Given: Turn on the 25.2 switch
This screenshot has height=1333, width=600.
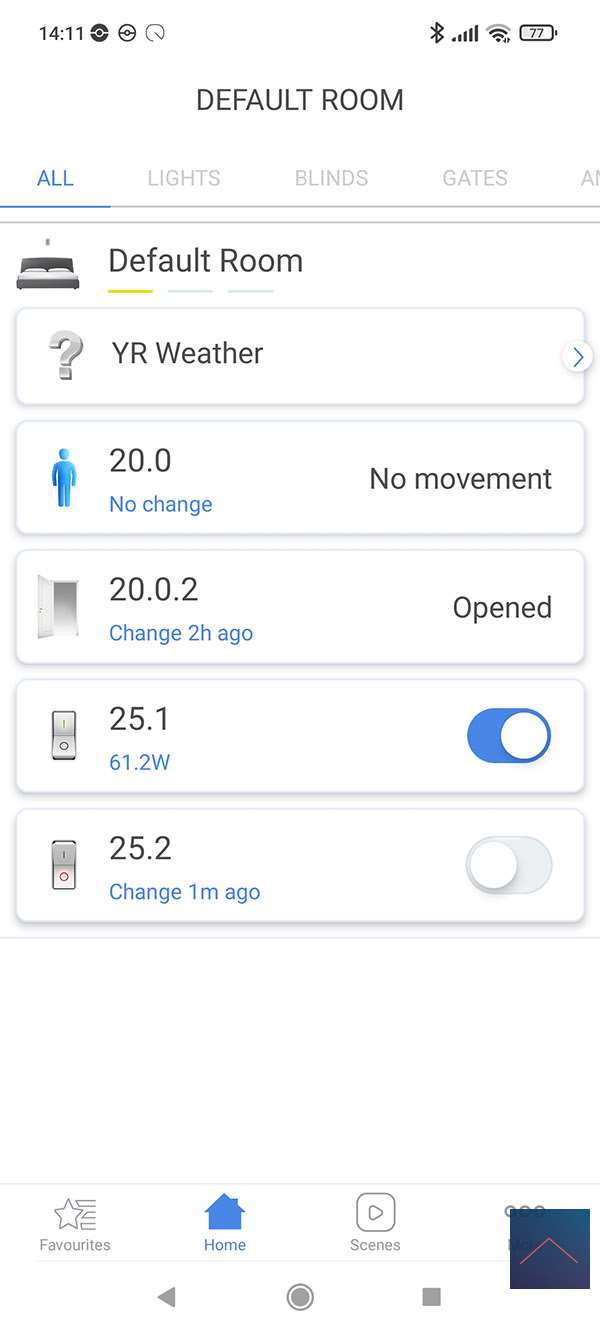Looking at the screenshot, I should click(x=508, y=865).
